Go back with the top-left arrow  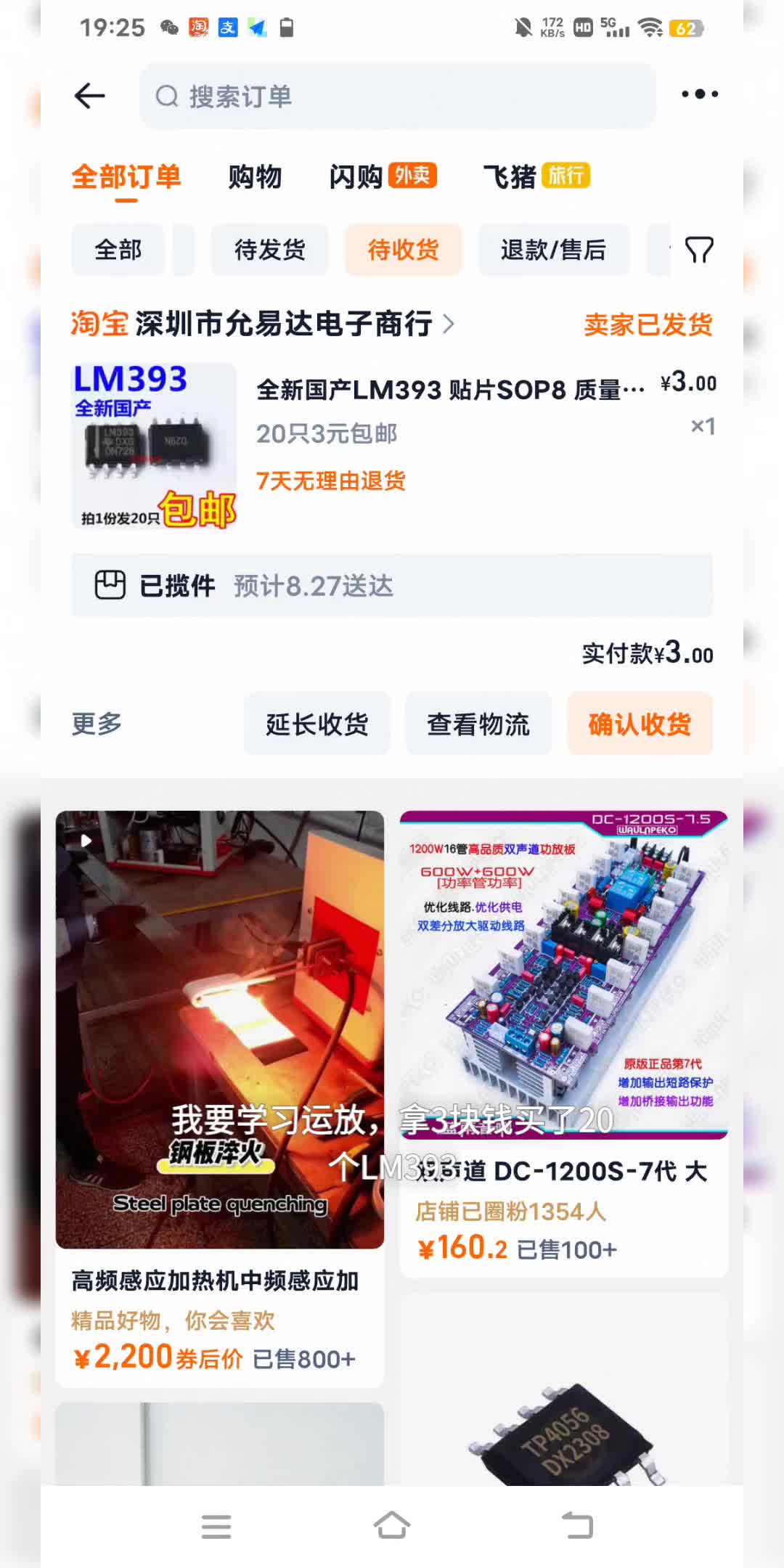pyautogui.click(x=90, y=96)
